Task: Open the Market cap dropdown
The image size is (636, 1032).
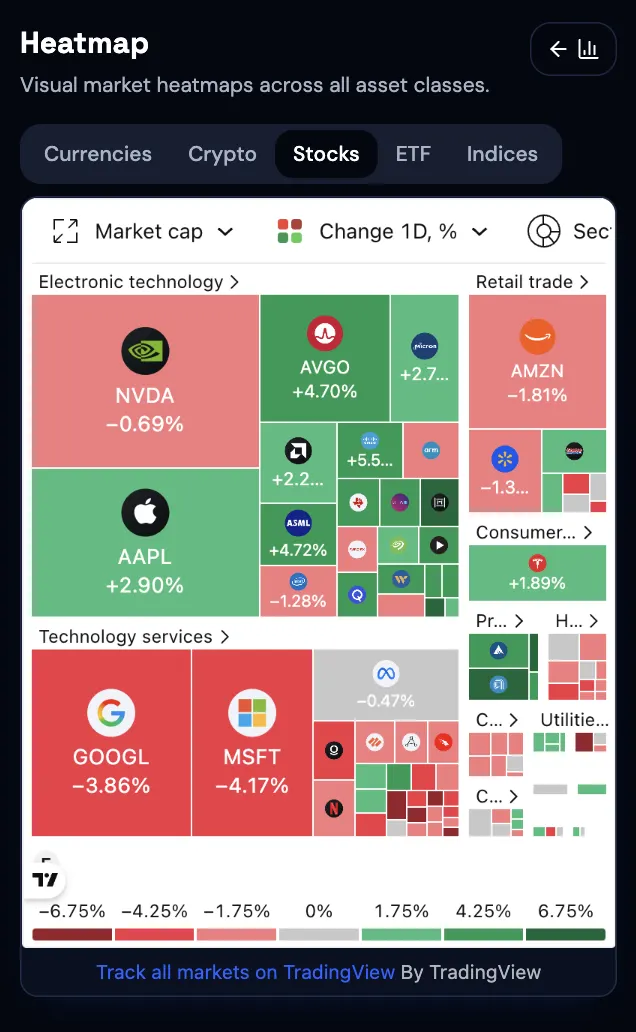Action: 164,232
